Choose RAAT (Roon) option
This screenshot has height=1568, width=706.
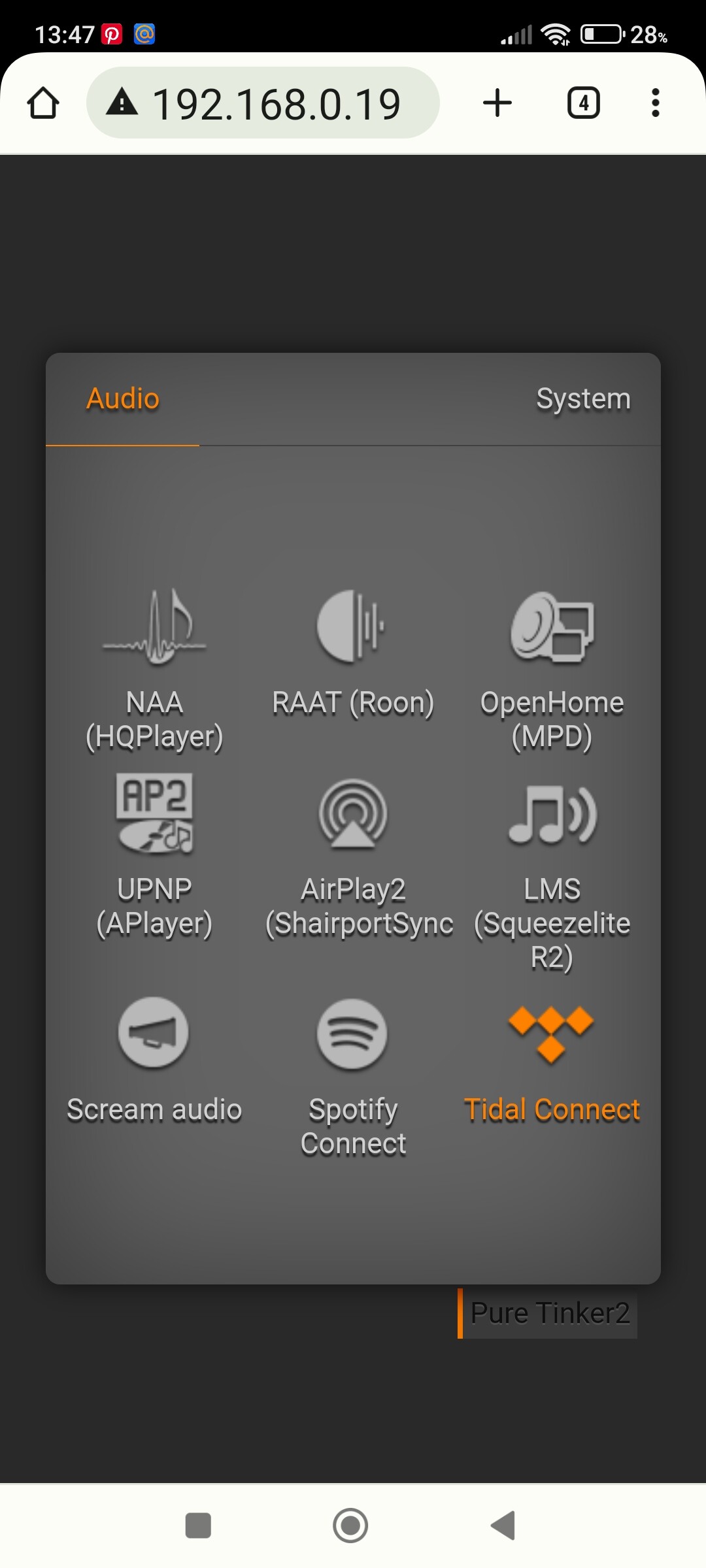[353, 653]
